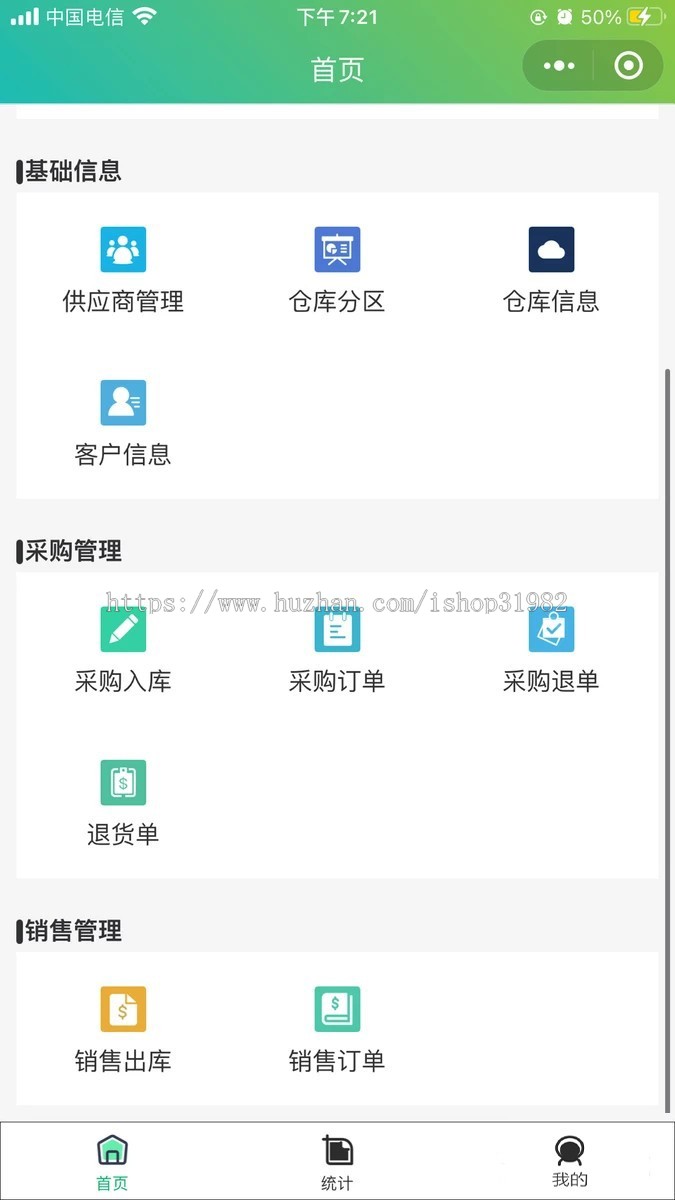Close the mini program via circle icon
675x1200 pixels.
pyautogui.click(x=628, y=66)
